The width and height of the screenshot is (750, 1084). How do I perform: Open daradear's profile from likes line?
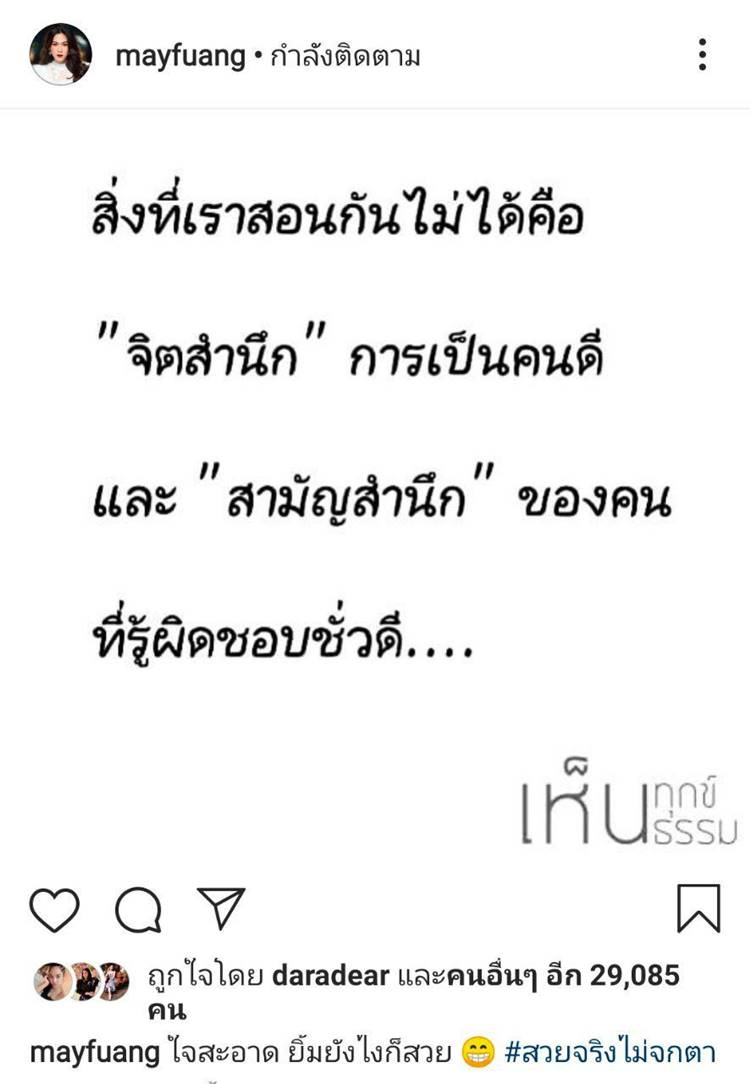(x=332, y=976)
